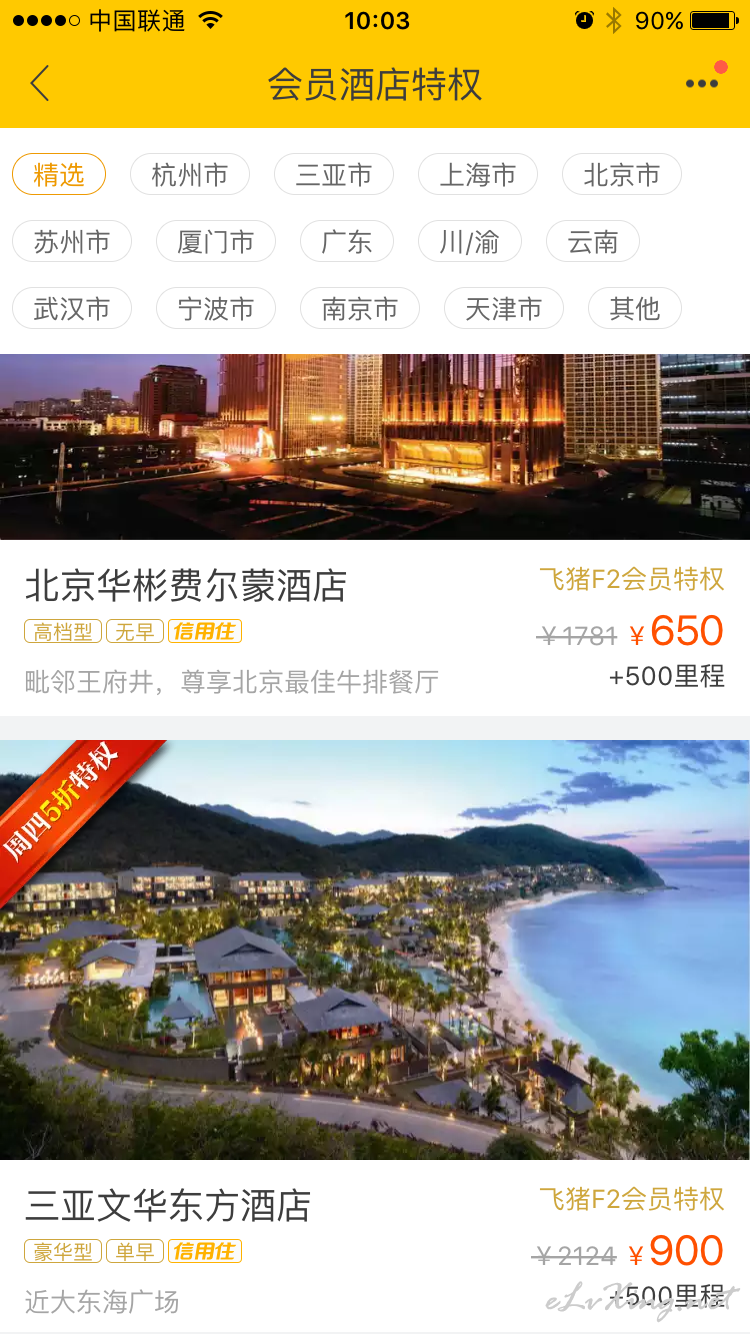Tap the 云南 chip
This screenshot has width=750, height=1334.
click(x=593, y=242)
